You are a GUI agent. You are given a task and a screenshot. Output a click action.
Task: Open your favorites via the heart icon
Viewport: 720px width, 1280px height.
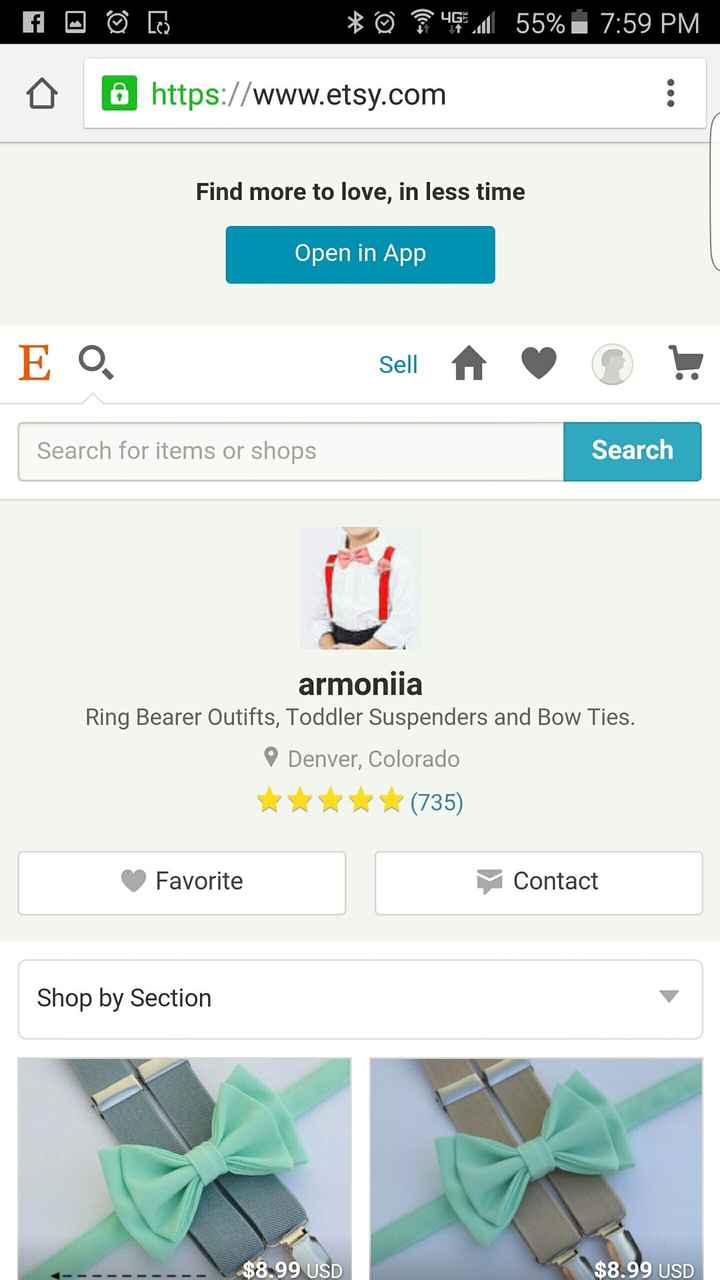tap(539, 363)
